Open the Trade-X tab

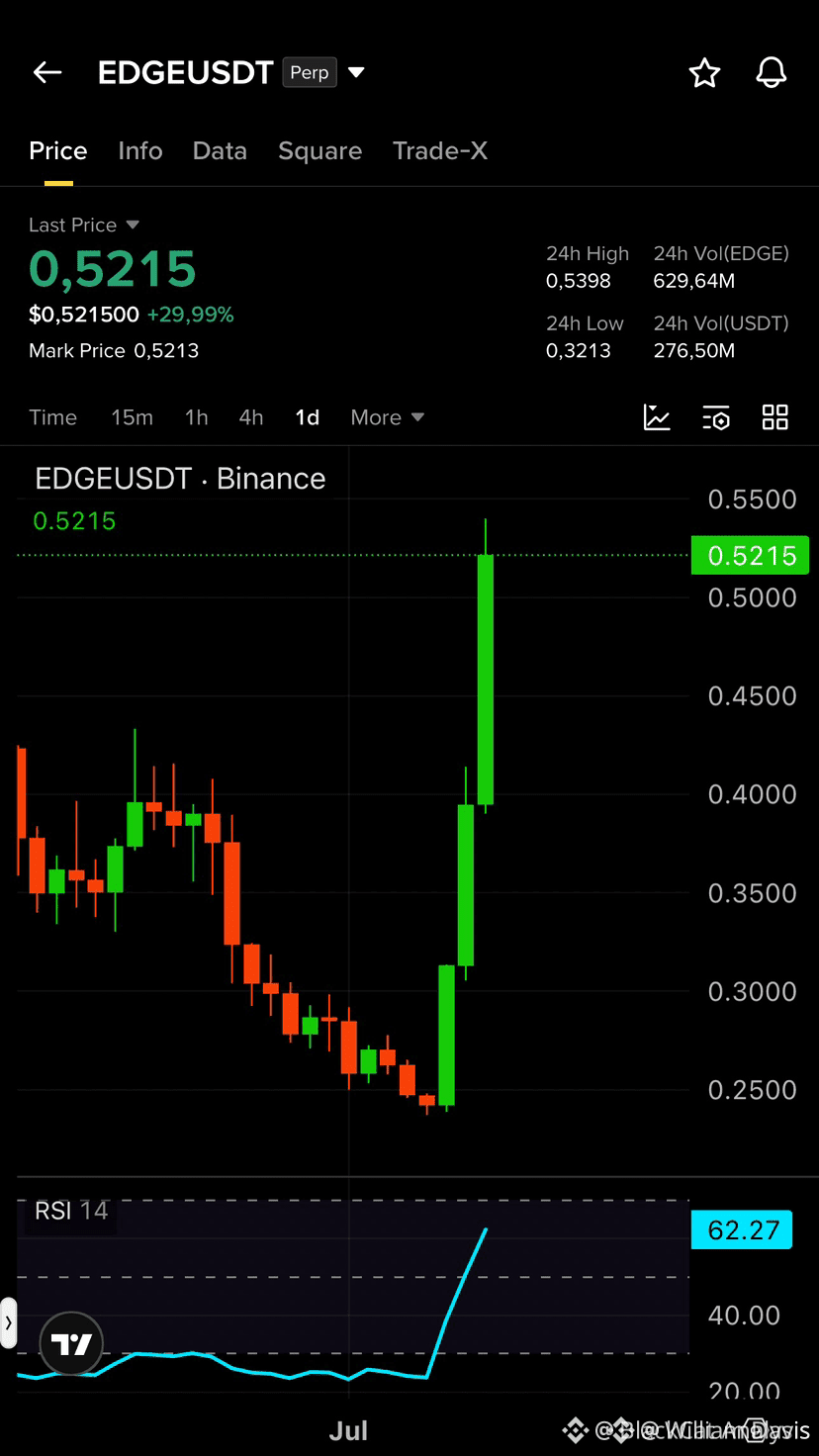coord(440,150)
